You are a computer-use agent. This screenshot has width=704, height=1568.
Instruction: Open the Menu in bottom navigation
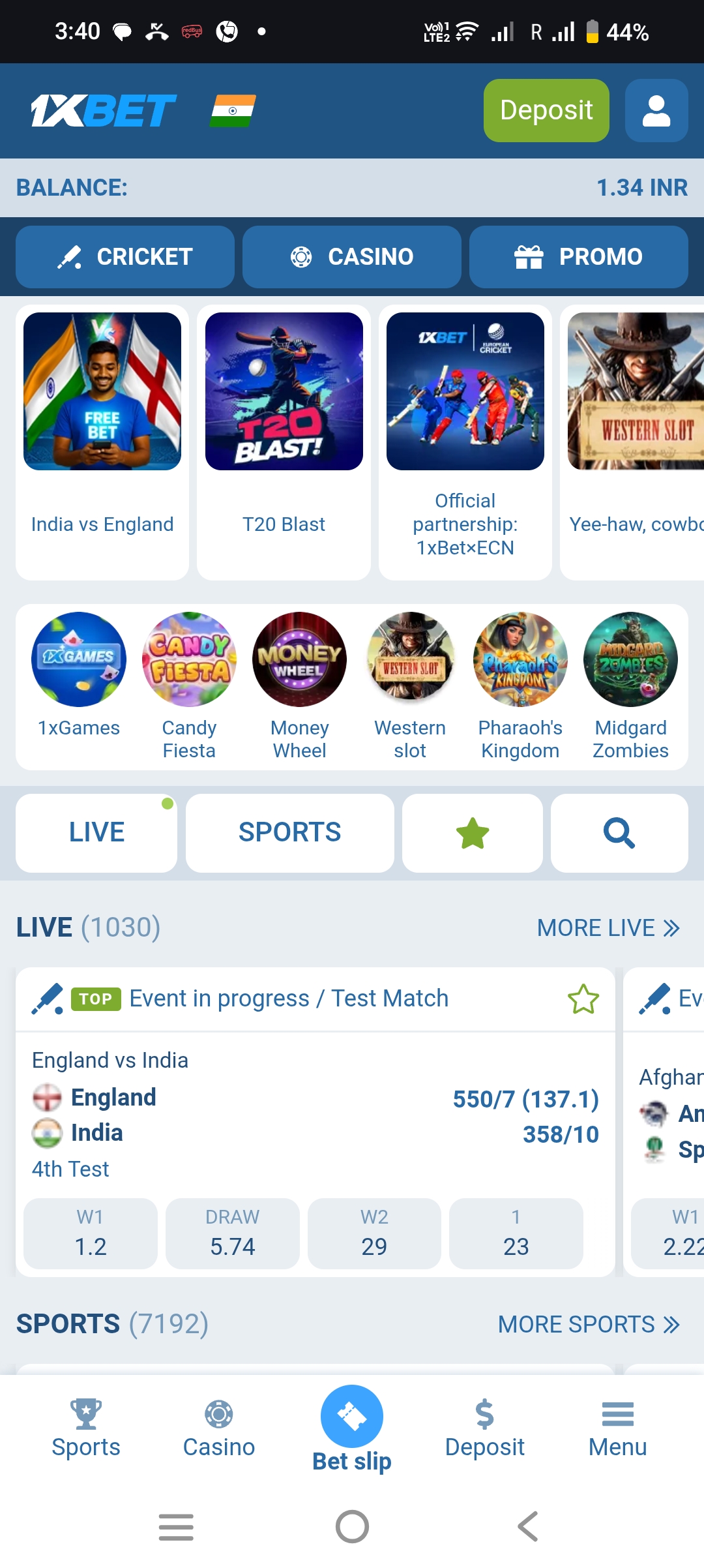click(x=617, y=1428)
